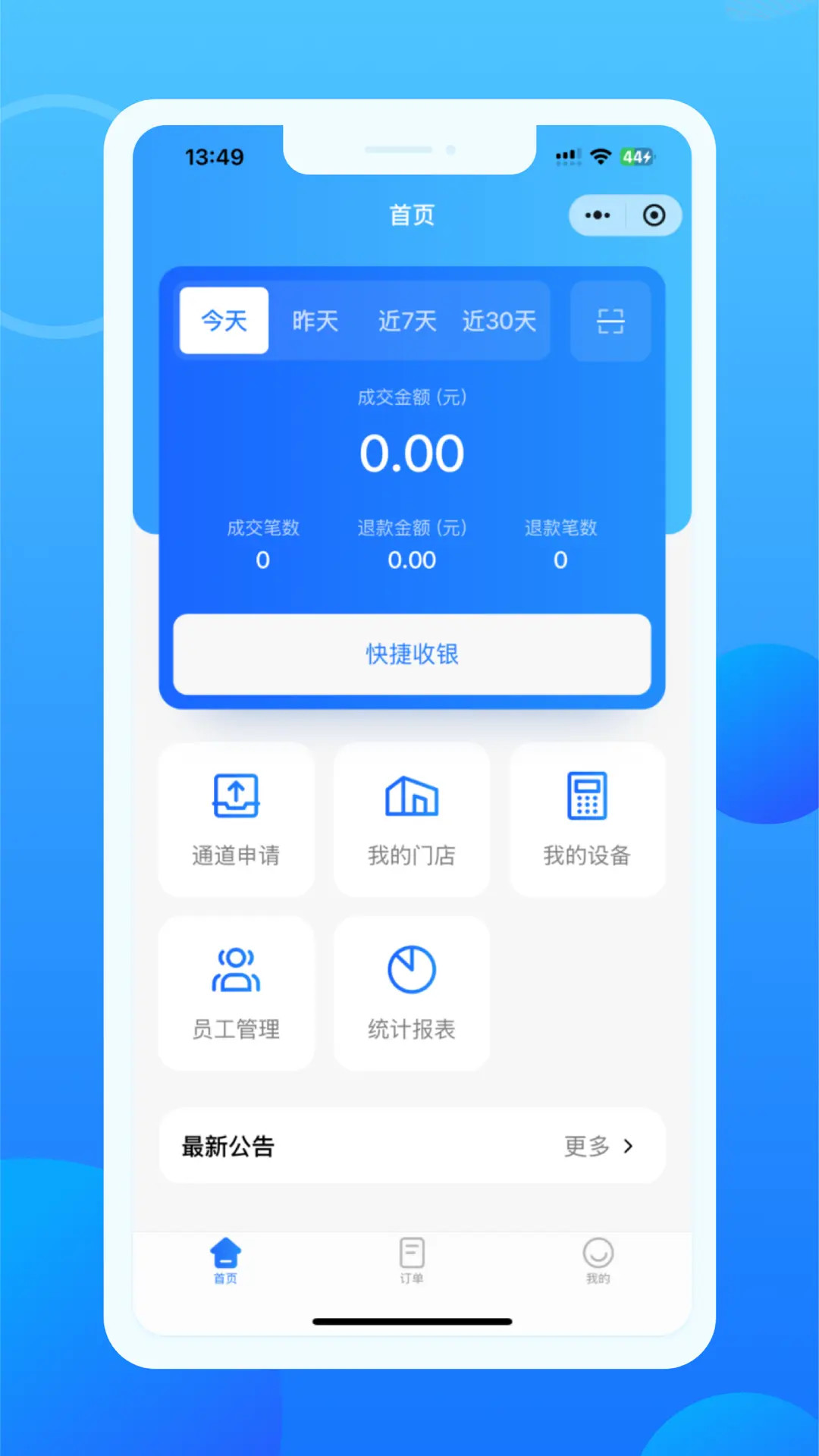Select the 近7天 time range

point(406,321)
